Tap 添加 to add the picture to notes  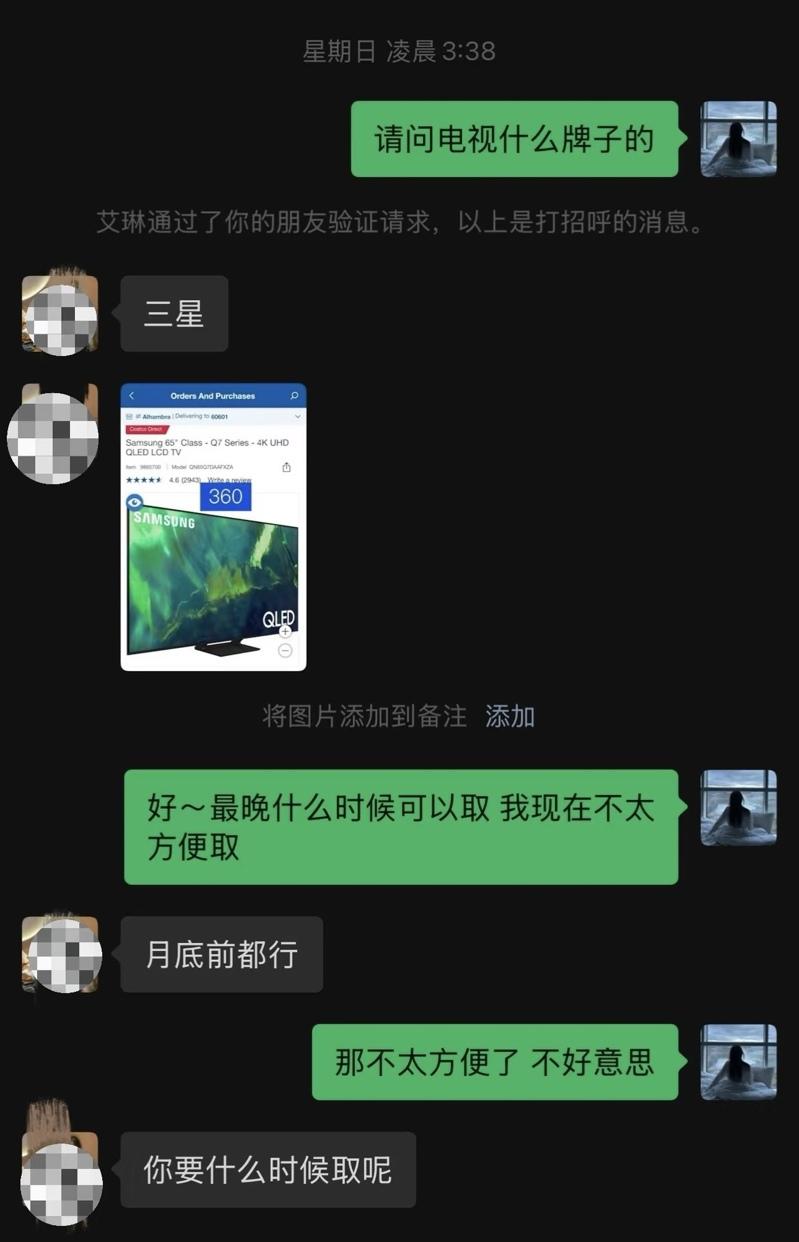510,716
